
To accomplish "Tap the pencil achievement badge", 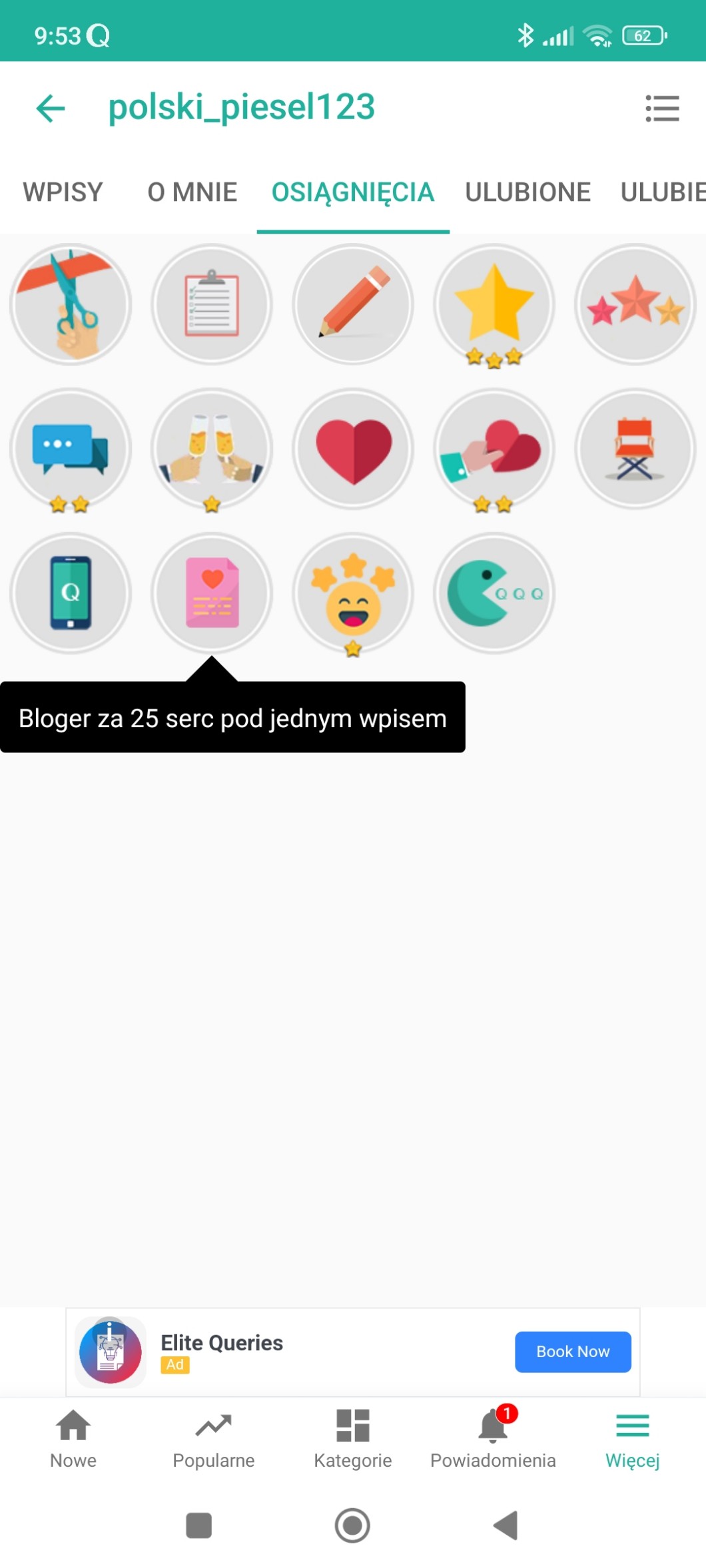I will coord(353,304).
